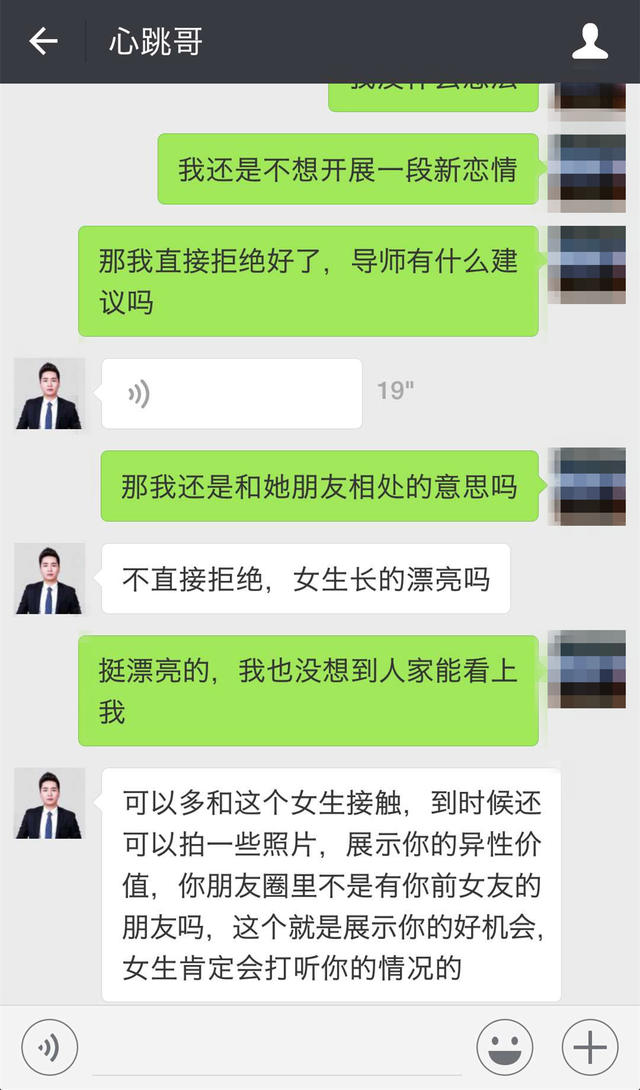Go back from the 心跳哥 chat
The image size is (640, 1090).
(43, 41)
